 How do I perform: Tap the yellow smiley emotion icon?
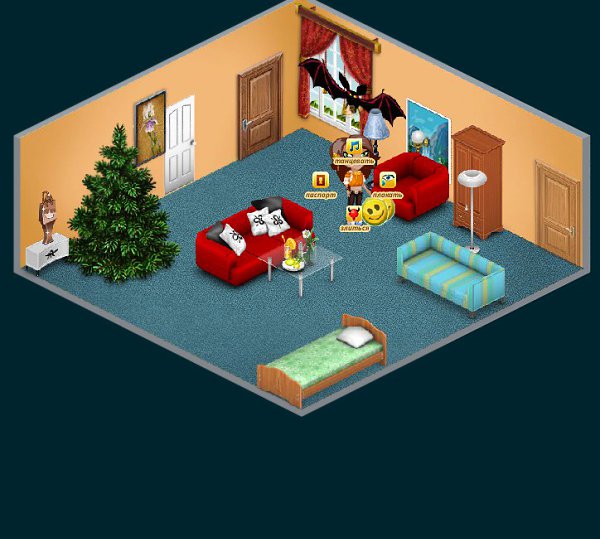376,210
